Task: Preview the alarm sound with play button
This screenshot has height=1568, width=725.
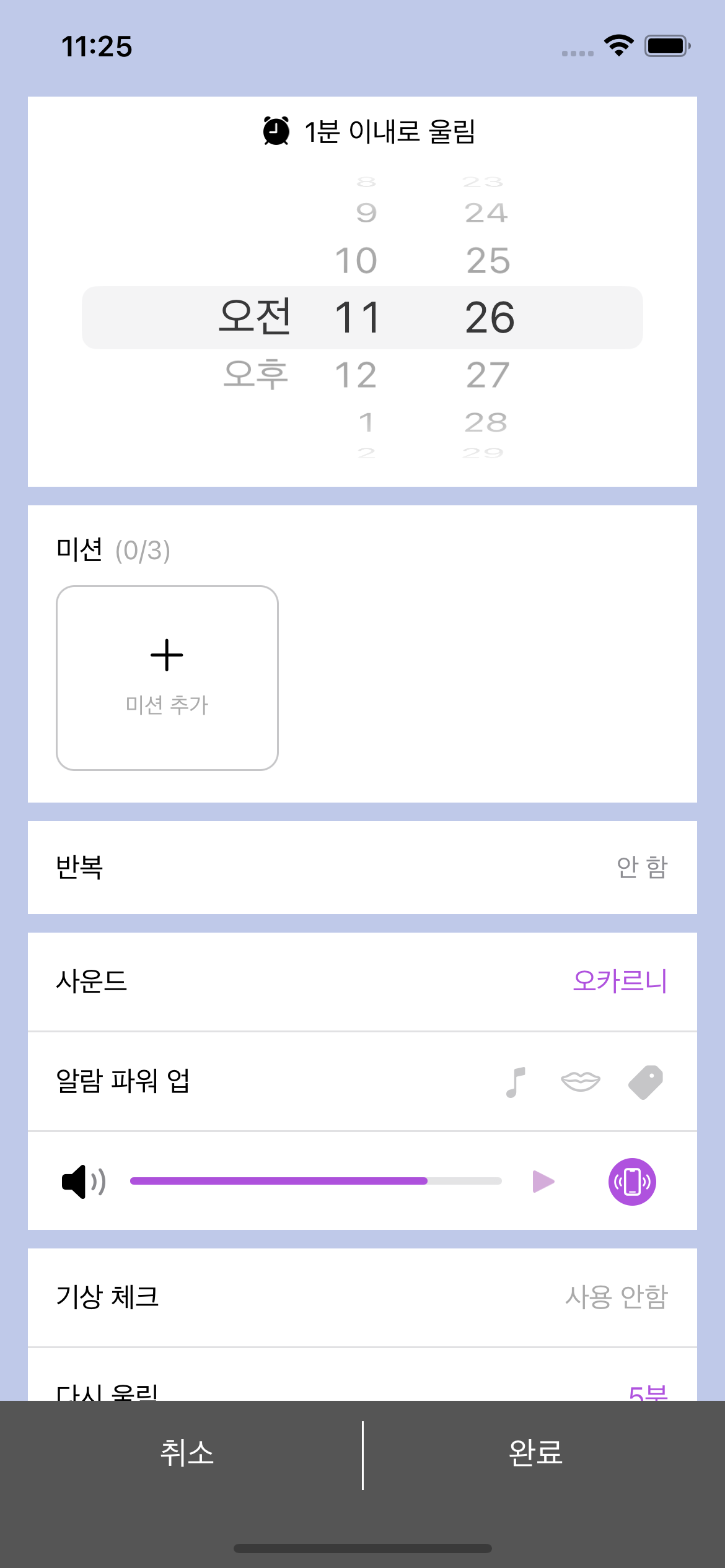Action: click(x=542, y=1180)
